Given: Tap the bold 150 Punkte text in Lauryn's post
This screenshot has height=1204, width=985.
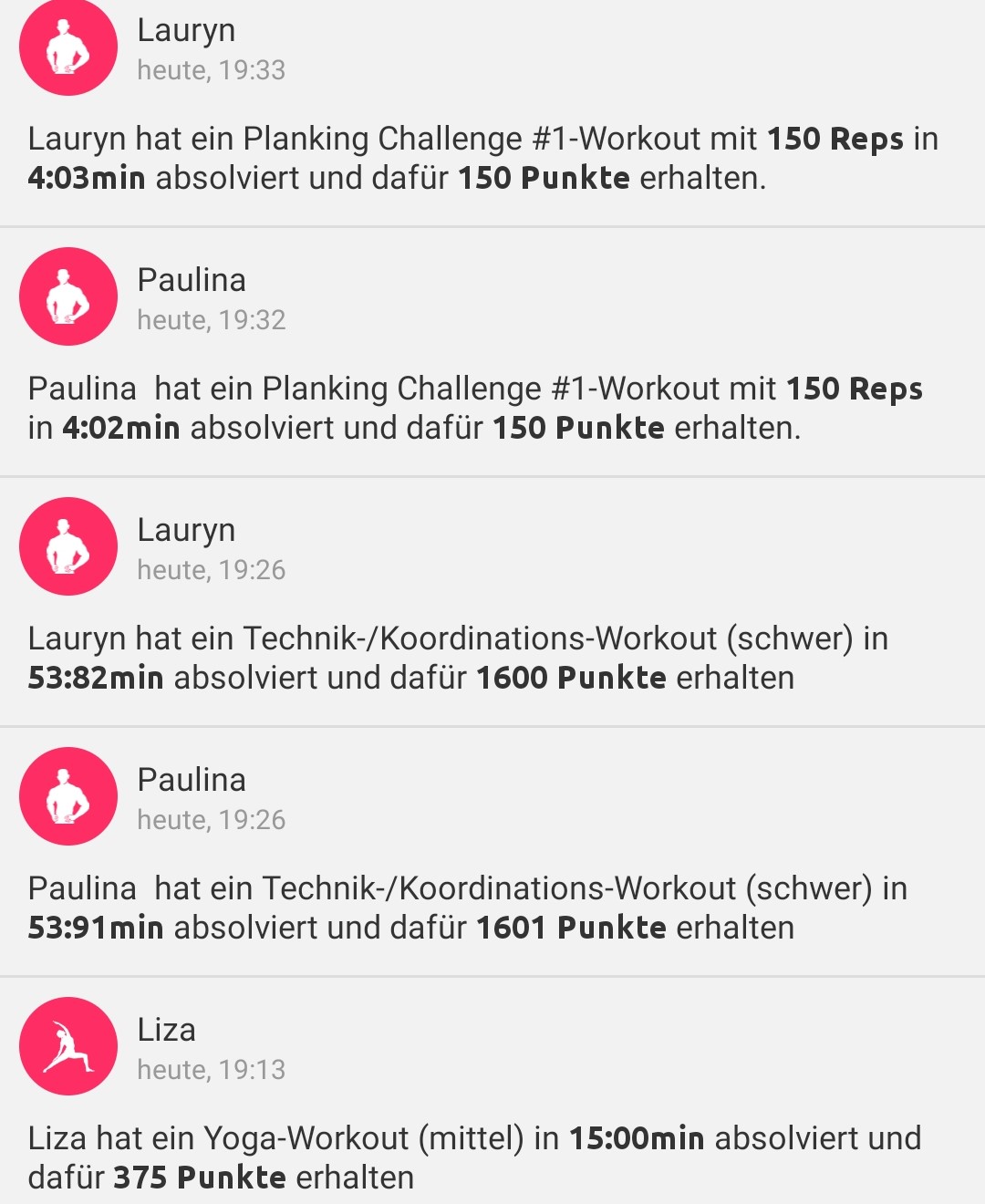Looking at the screenshot, I should (542, 178).
